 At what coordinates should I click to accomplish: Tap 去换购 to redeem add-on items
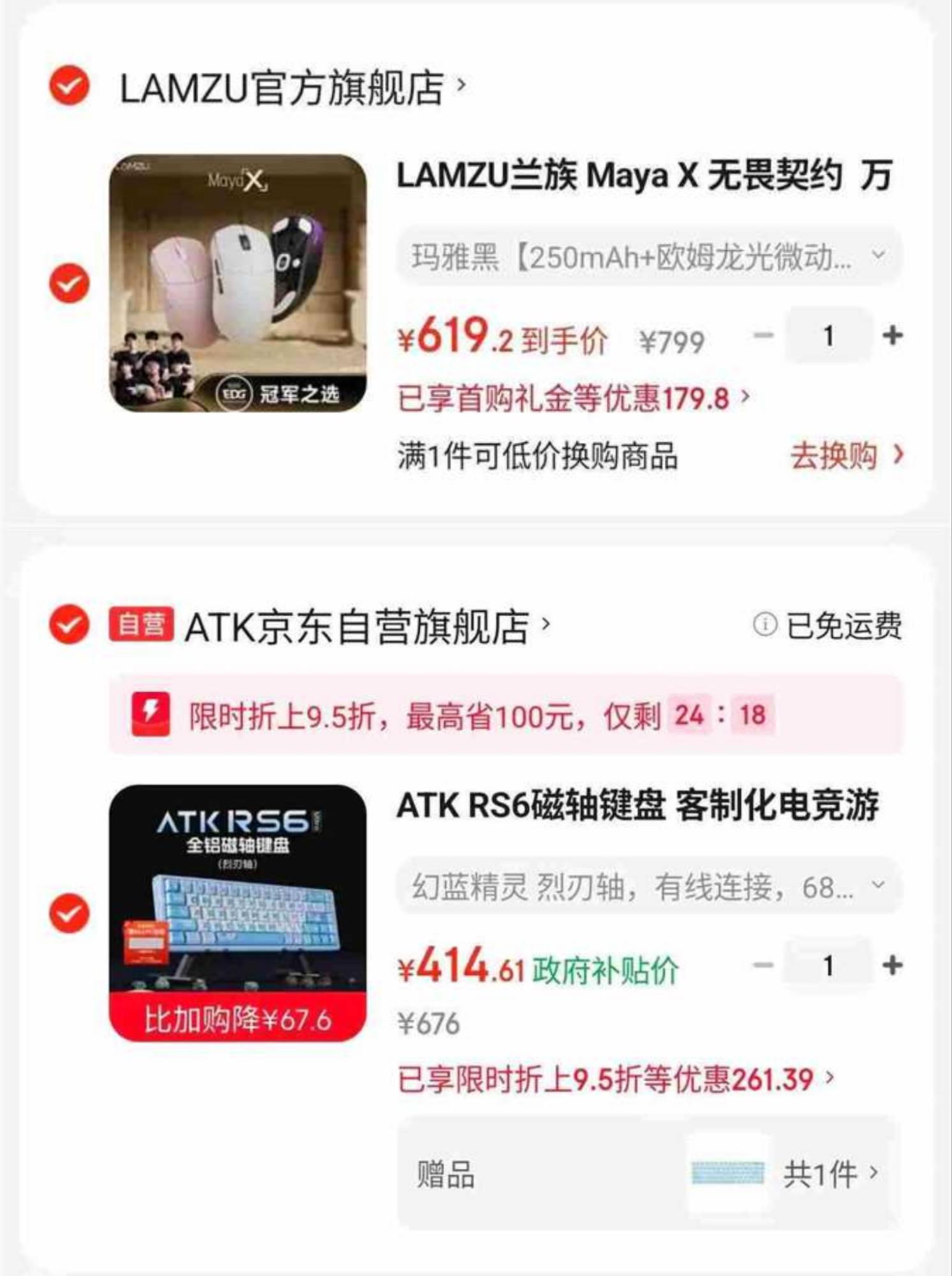[846, 456]
